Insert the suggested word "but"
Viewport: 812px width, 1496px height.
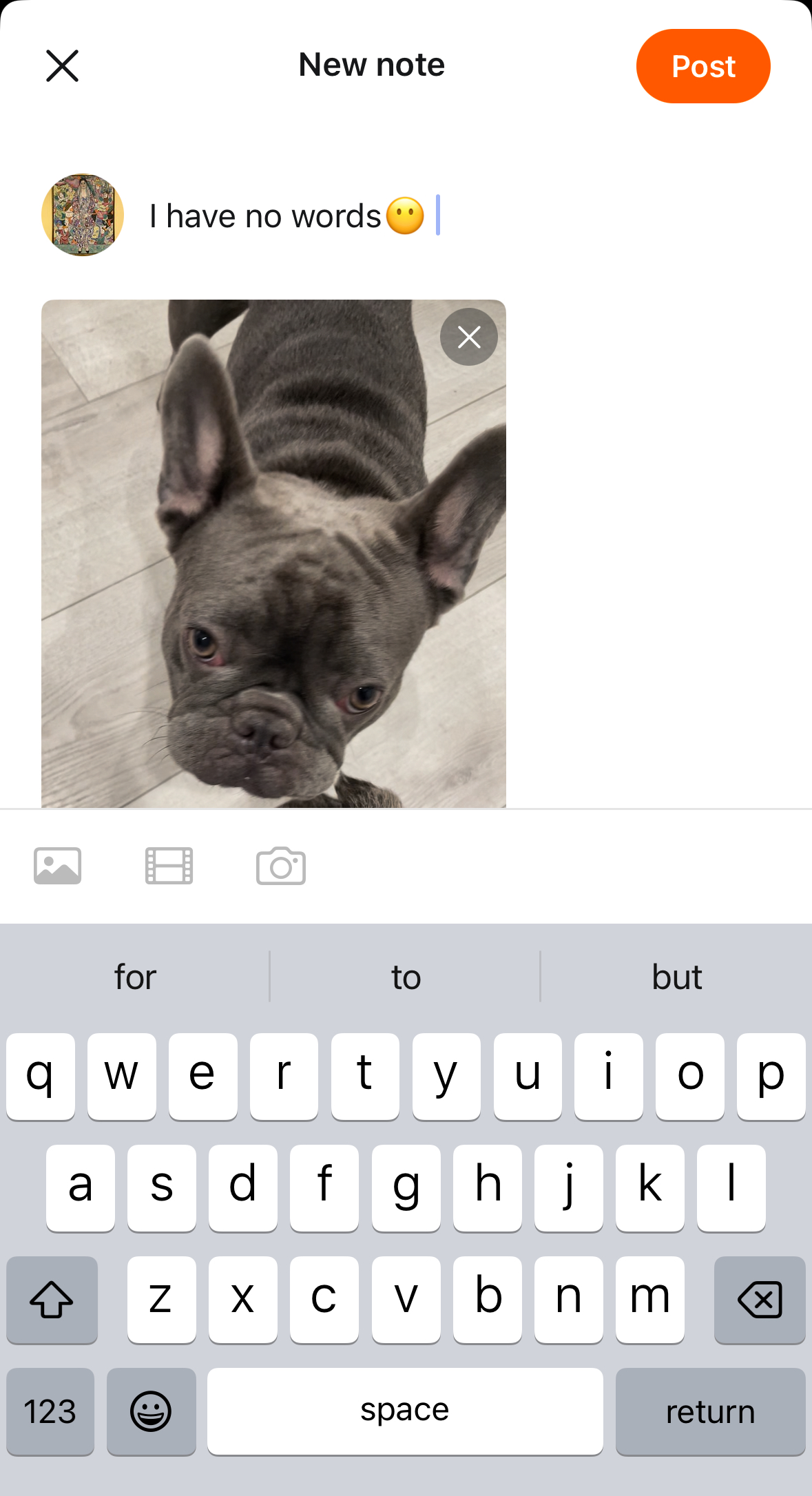pyautogui.click(x=676, y=977)
